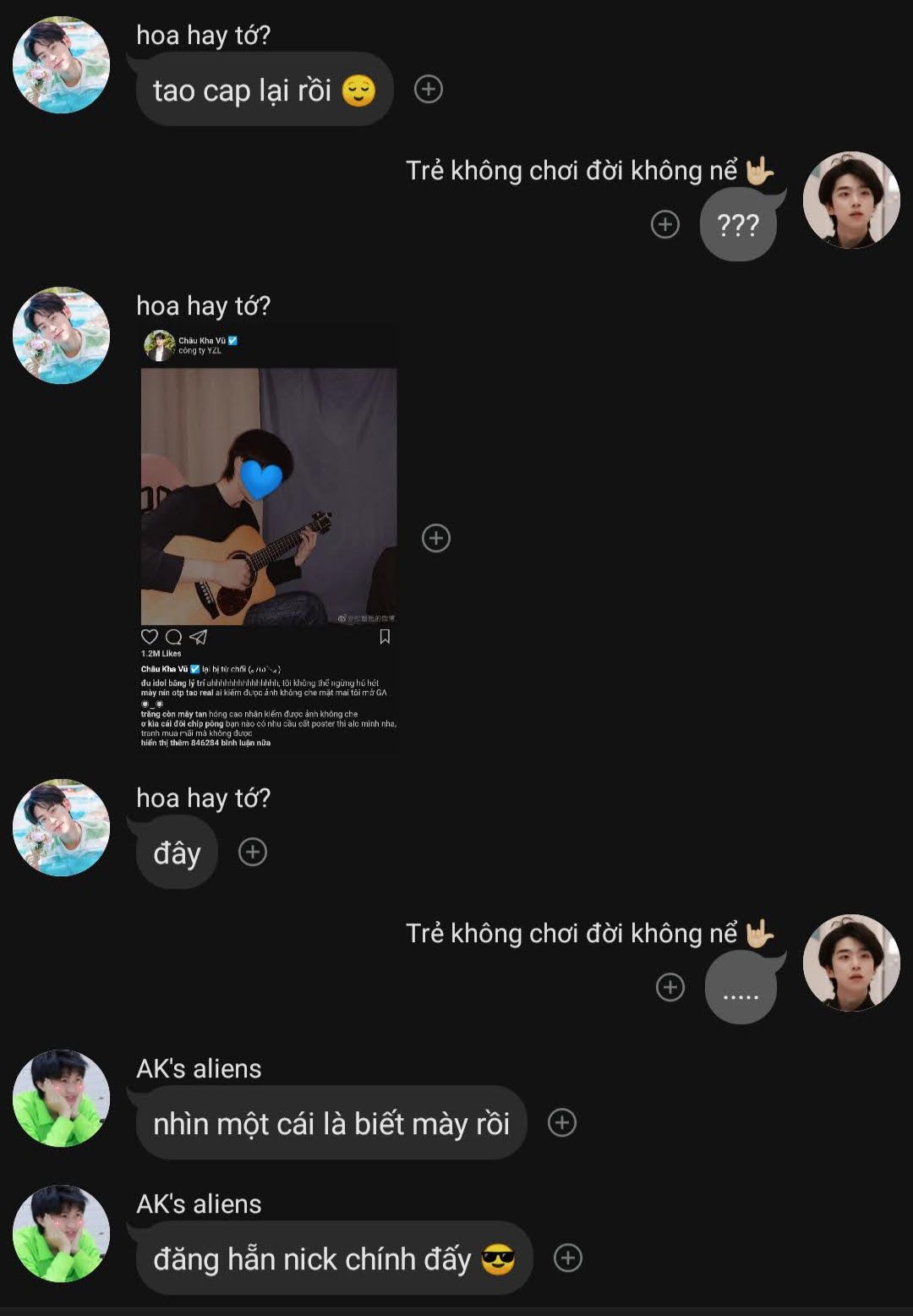
Task: Open AK's aliens avatar beside "nhìn một cái" message
Action: coord(61,1098)
